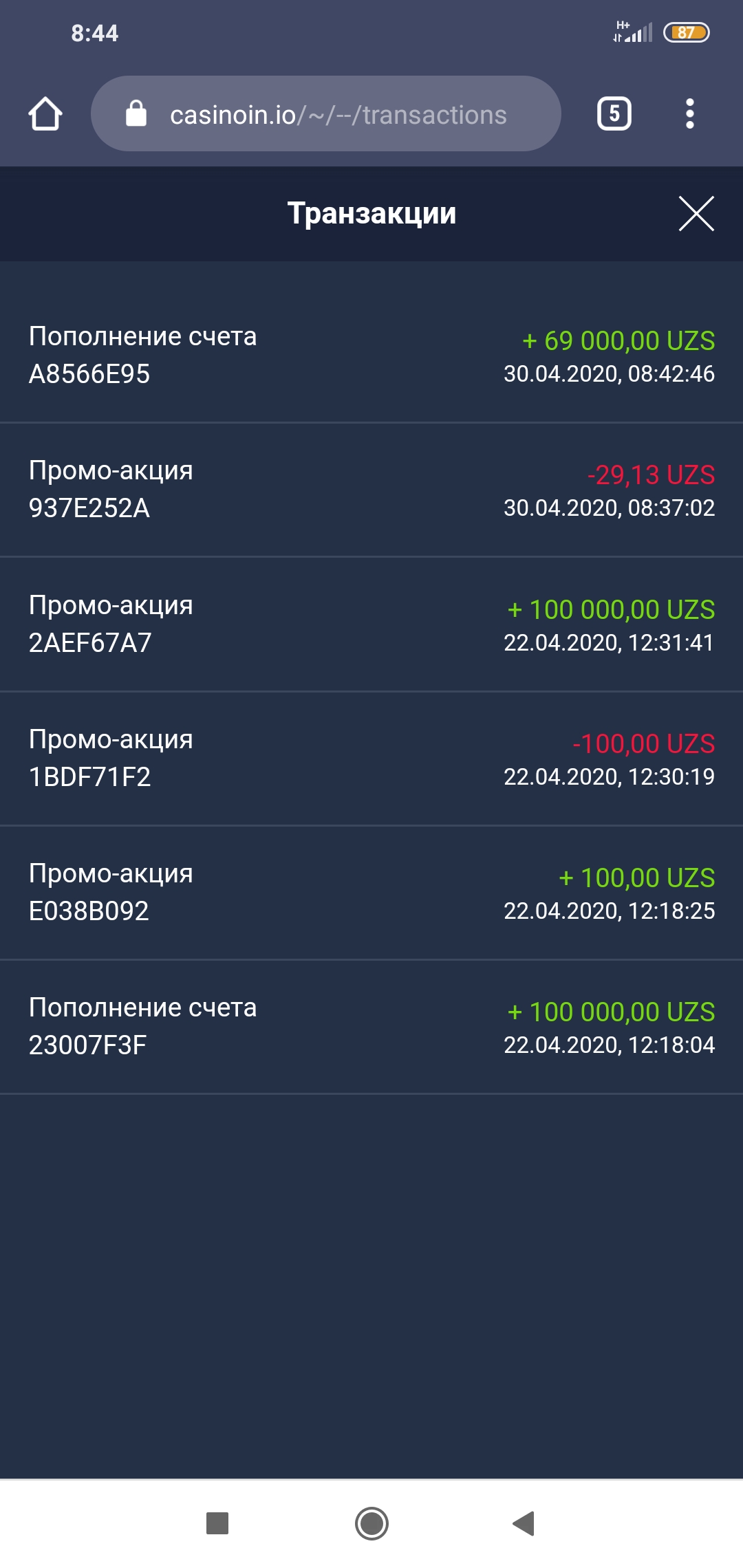Open the browser overflow menu with three dots
743x1568 pixels.
pyautogui.click(x=690, y=113)
